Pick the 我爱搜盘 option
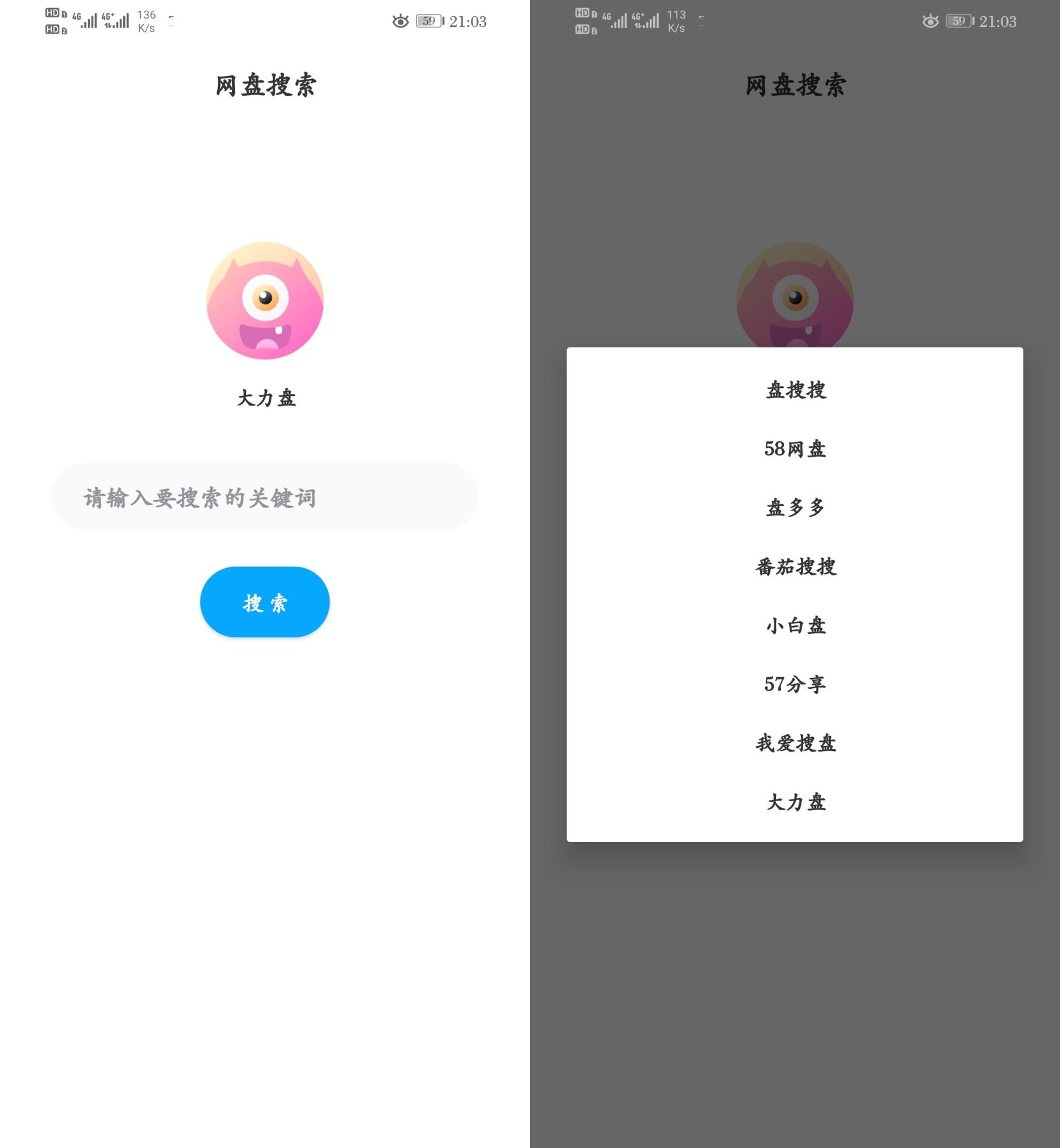Image resolution: width=1060 pixels, height=1148 pixels. point(795,743)
